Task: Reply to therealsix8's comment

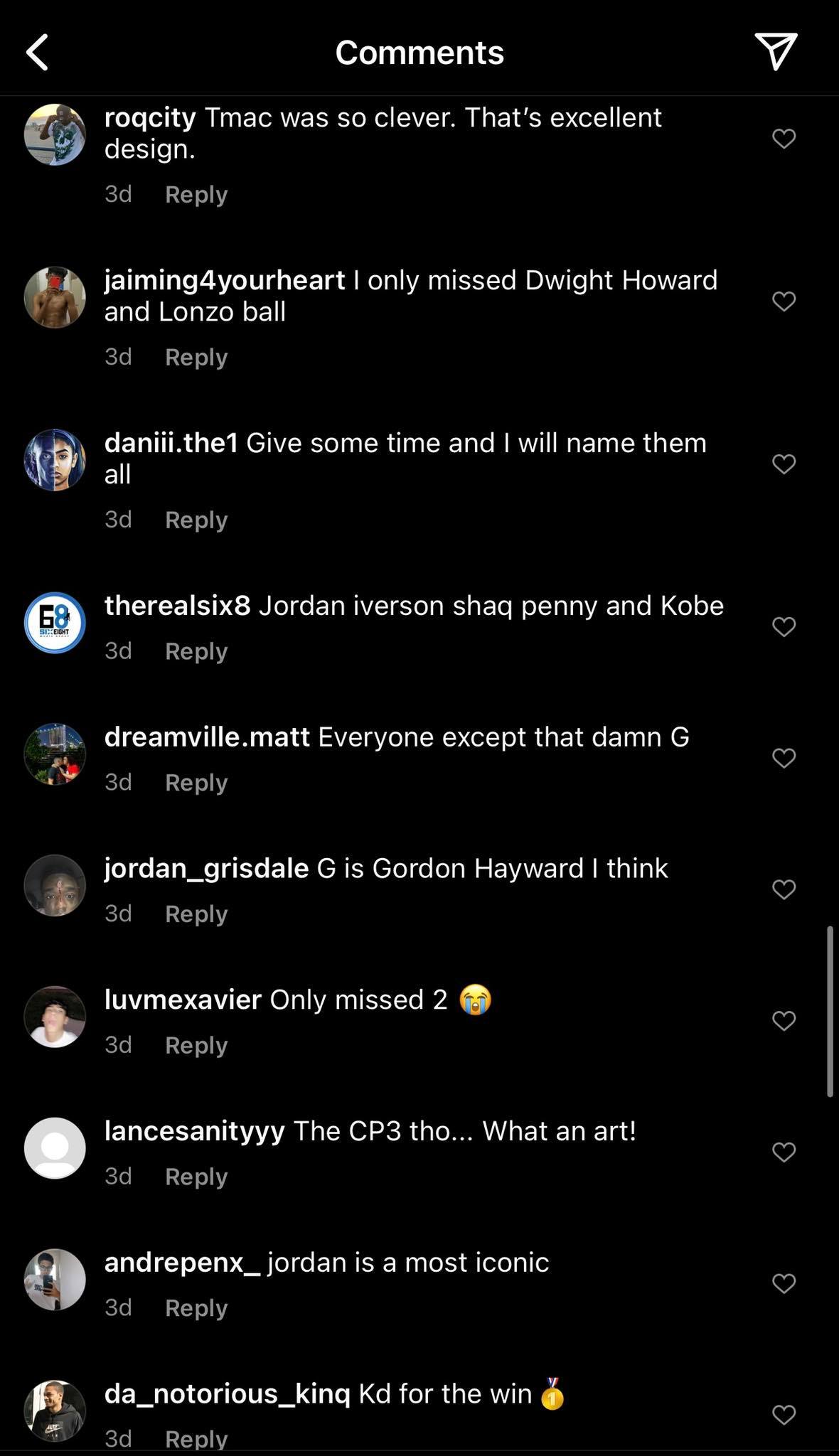Action: click(x=196, y=651)
